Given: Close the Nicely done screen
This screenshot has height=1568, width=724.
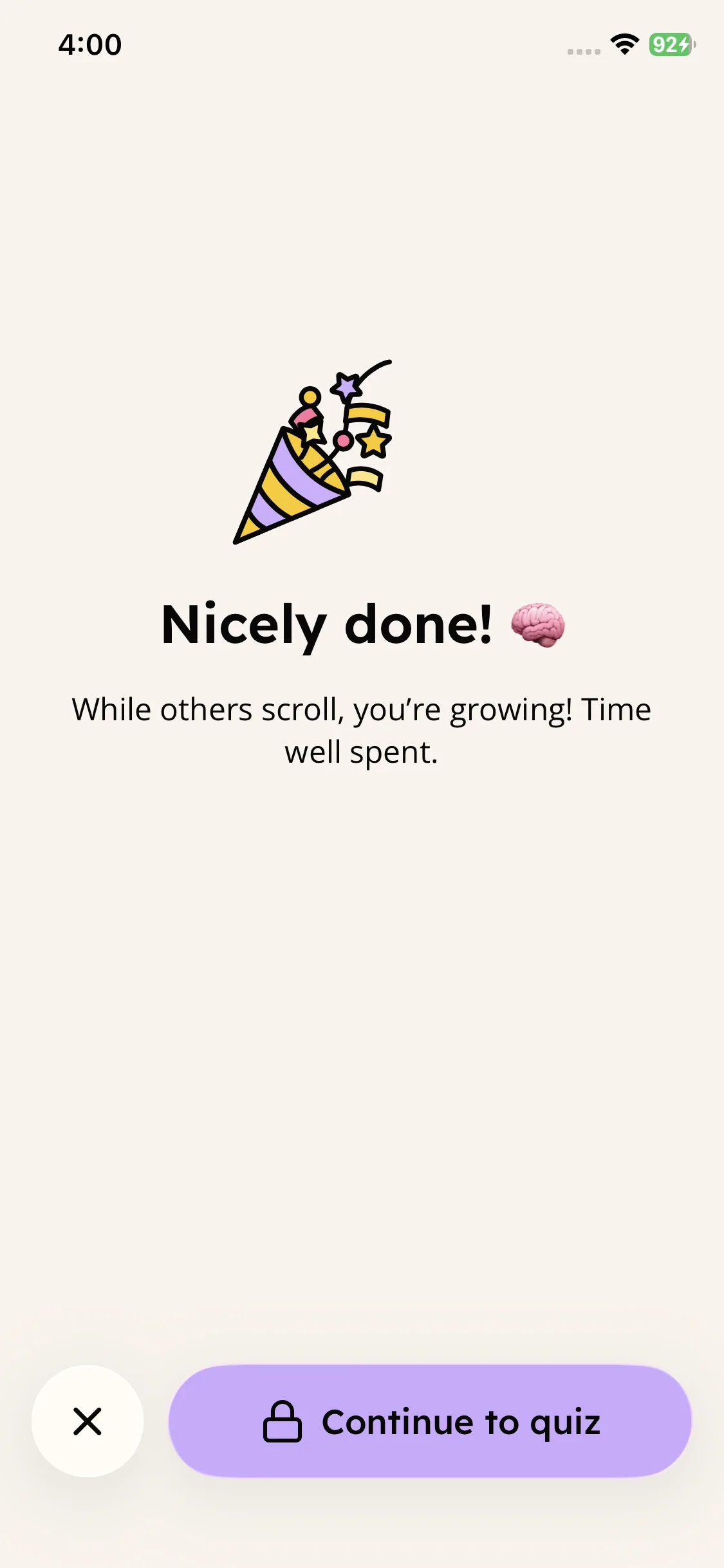Looking at the screenshot, I should pyautogui.click(x=88, y=1421).
